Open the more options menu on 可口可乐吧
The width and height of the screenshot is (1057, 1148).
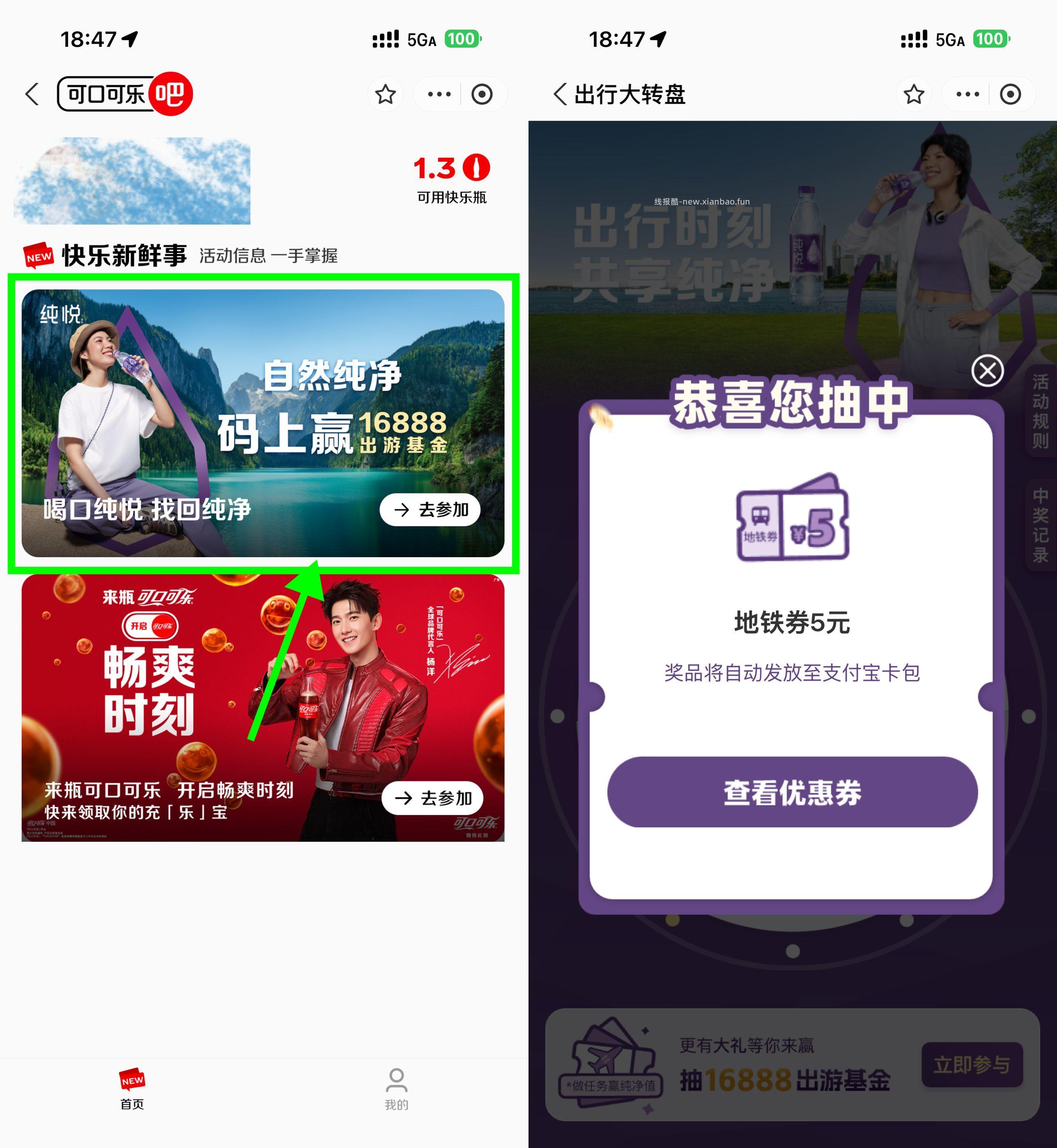439,94
